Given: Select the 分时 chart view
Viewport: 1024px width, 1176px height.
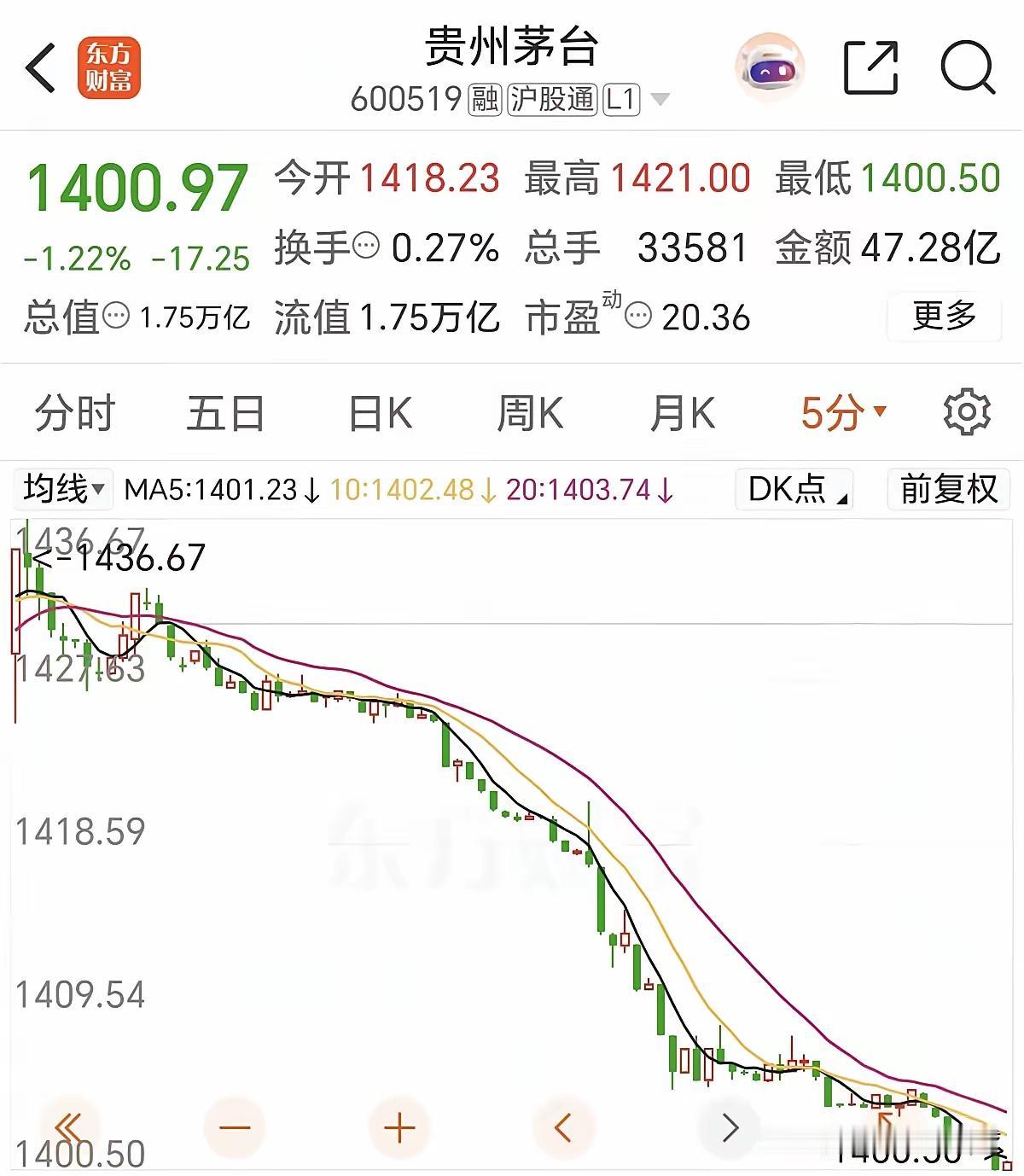Looking at the screenshot, I should 77,412.
